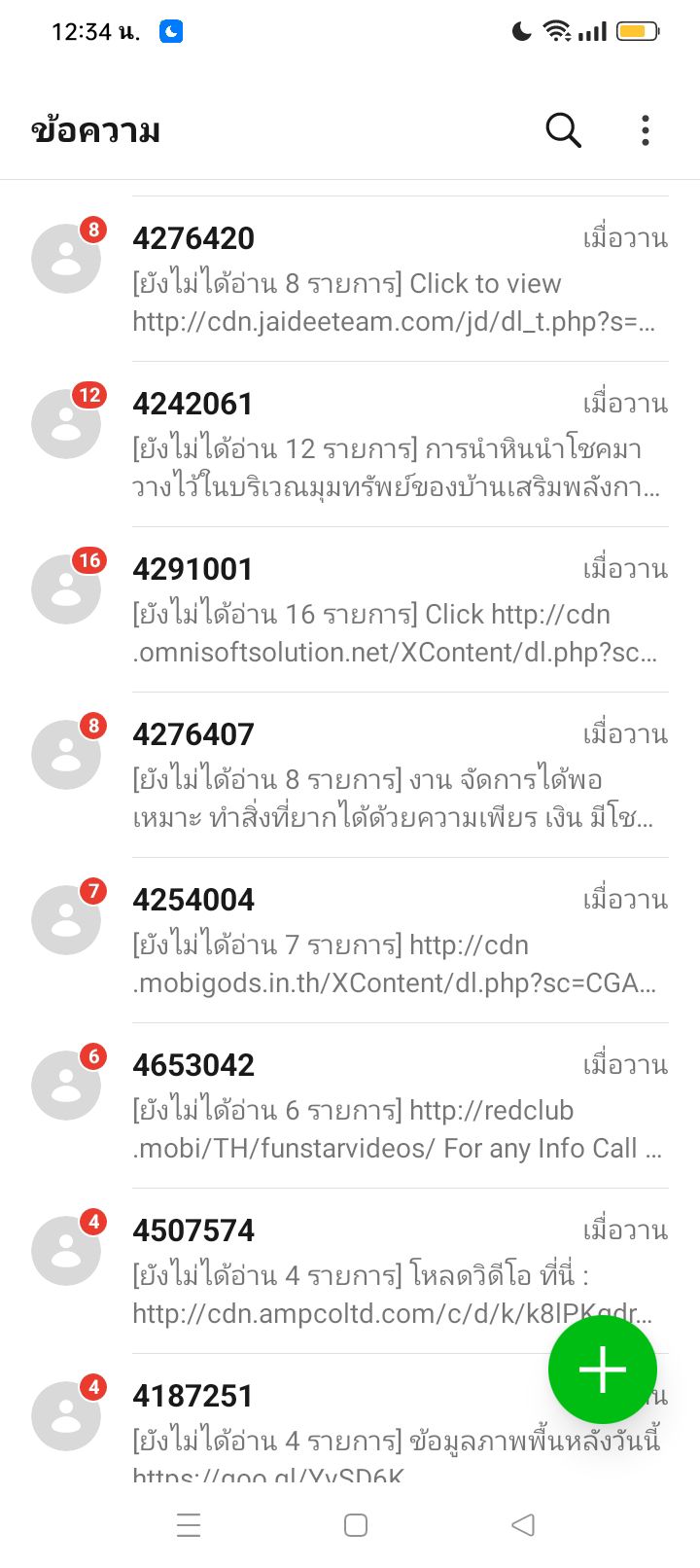
Task: View the 16 unread messages from 4291001
Action: [389, 611]
